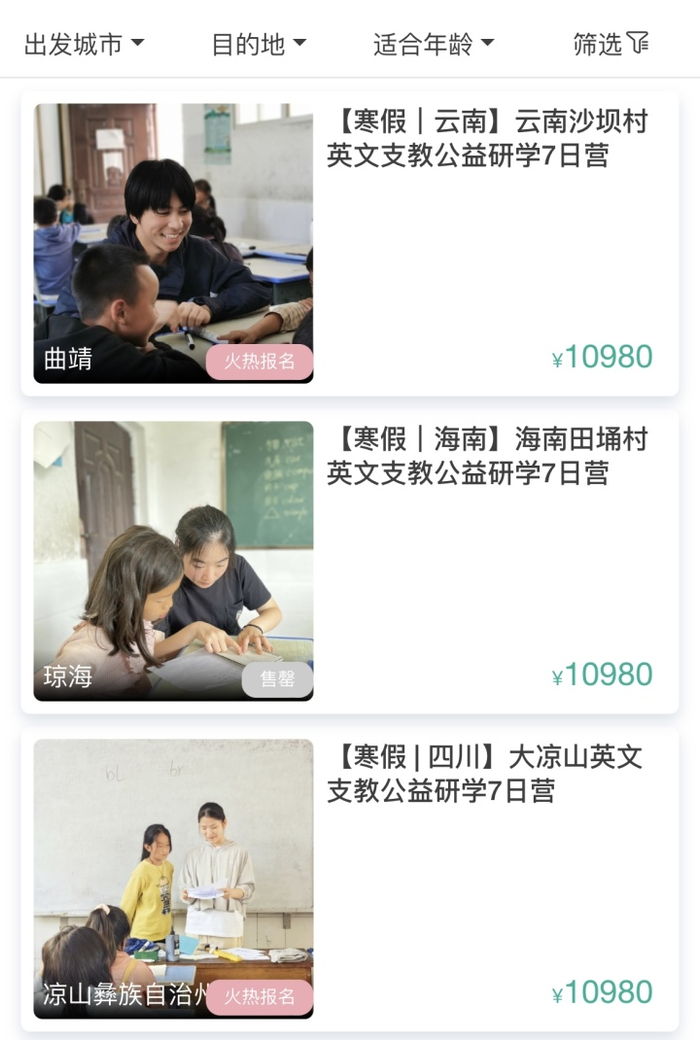Viewport: 700px width, 1040px height.
Task: Expand the 出发城市 dropdown
Action: [x=84, y=44]
